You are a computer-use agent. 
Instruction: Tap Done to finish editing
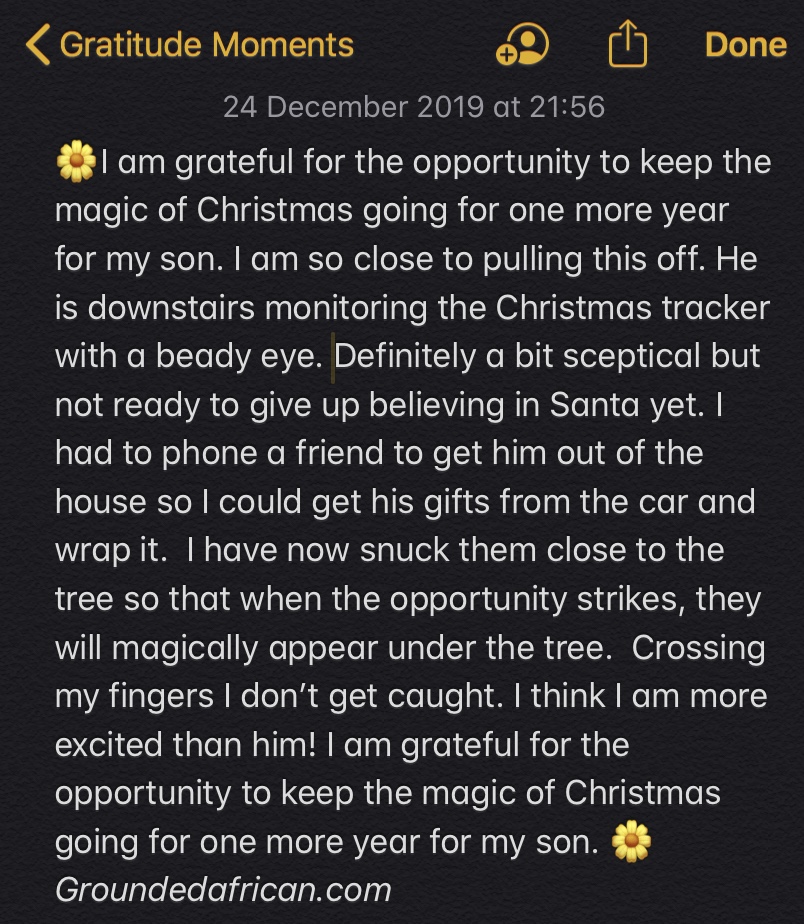[x=745, y=45]
